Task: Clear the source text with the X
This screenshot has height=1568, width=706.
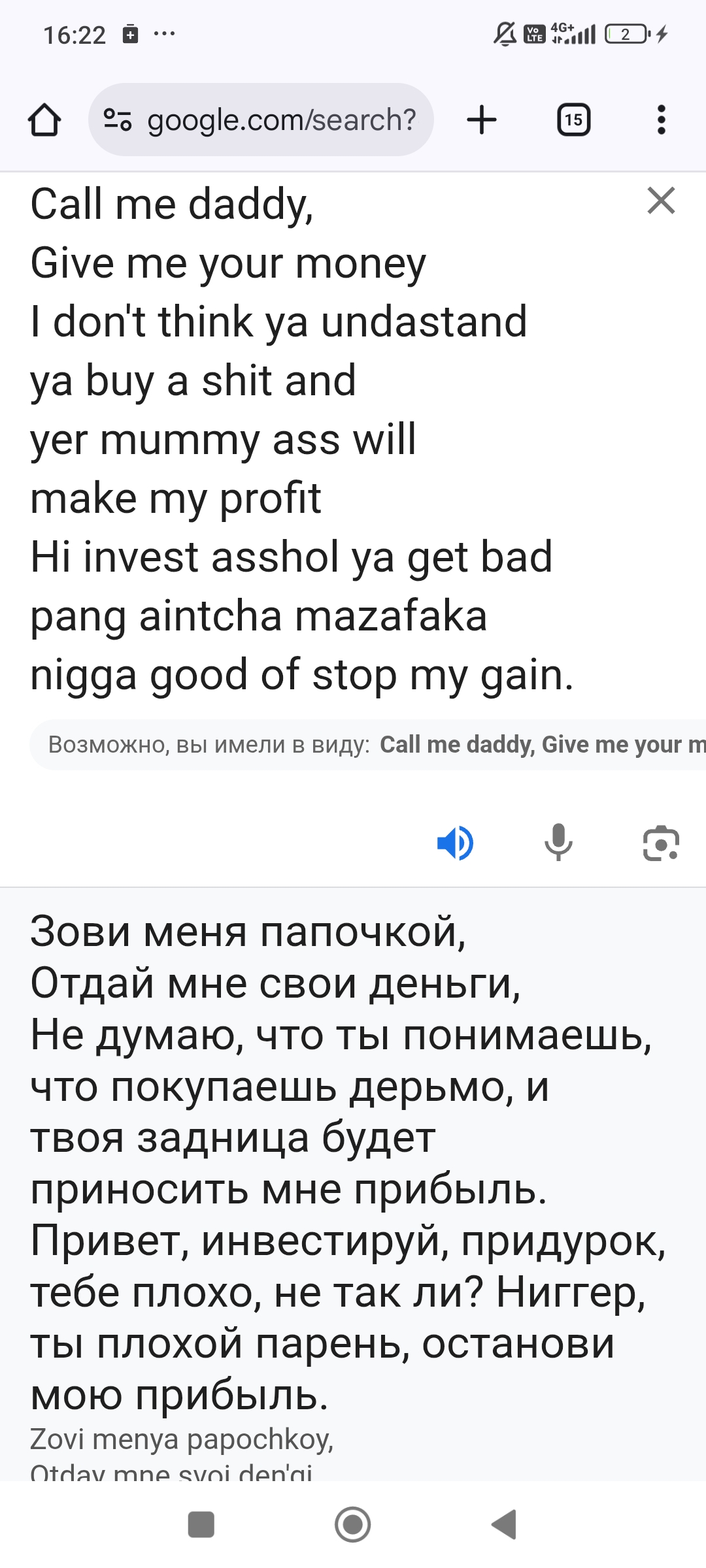Action: coord(661,201)
